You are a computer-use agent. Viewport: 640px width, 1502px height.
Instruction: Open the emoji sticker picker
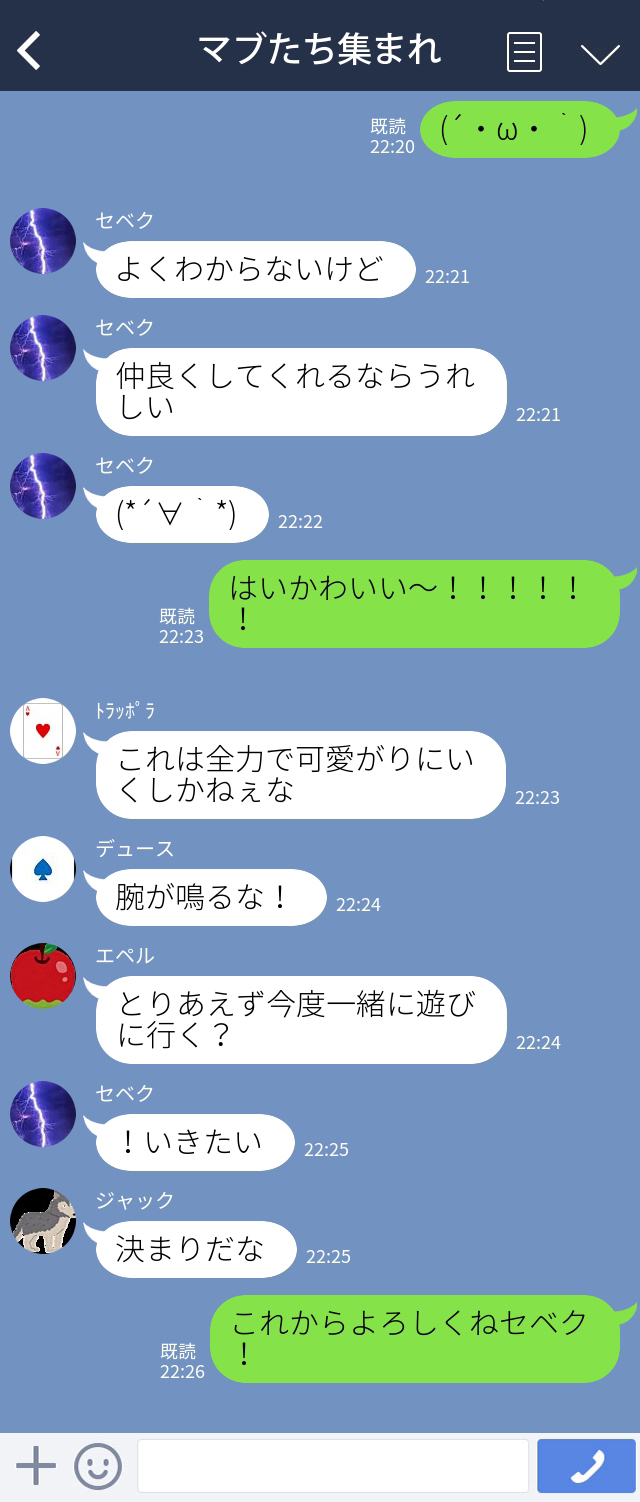(98, 1466)
